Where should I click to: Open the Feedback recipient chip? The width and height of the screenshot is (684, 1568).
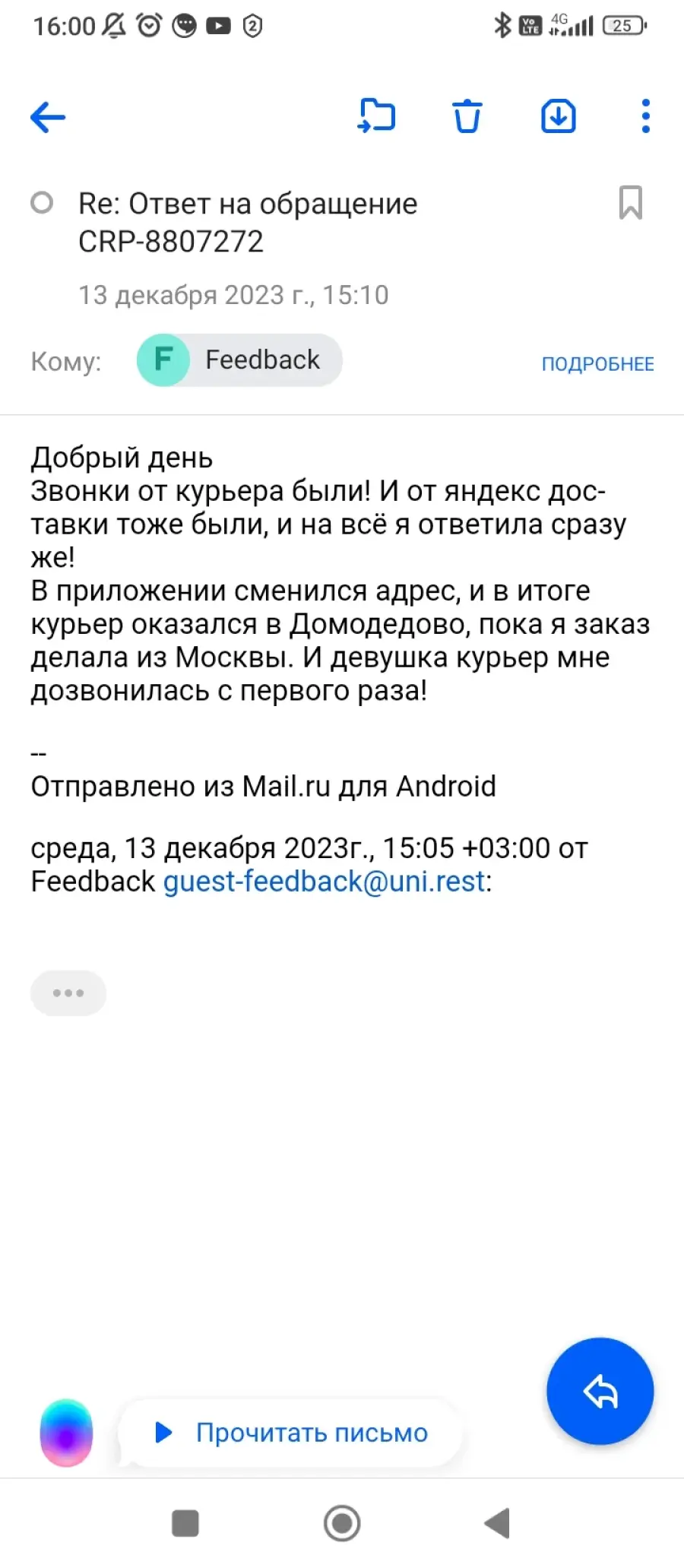pyautogui.click(x=239, y=360)
